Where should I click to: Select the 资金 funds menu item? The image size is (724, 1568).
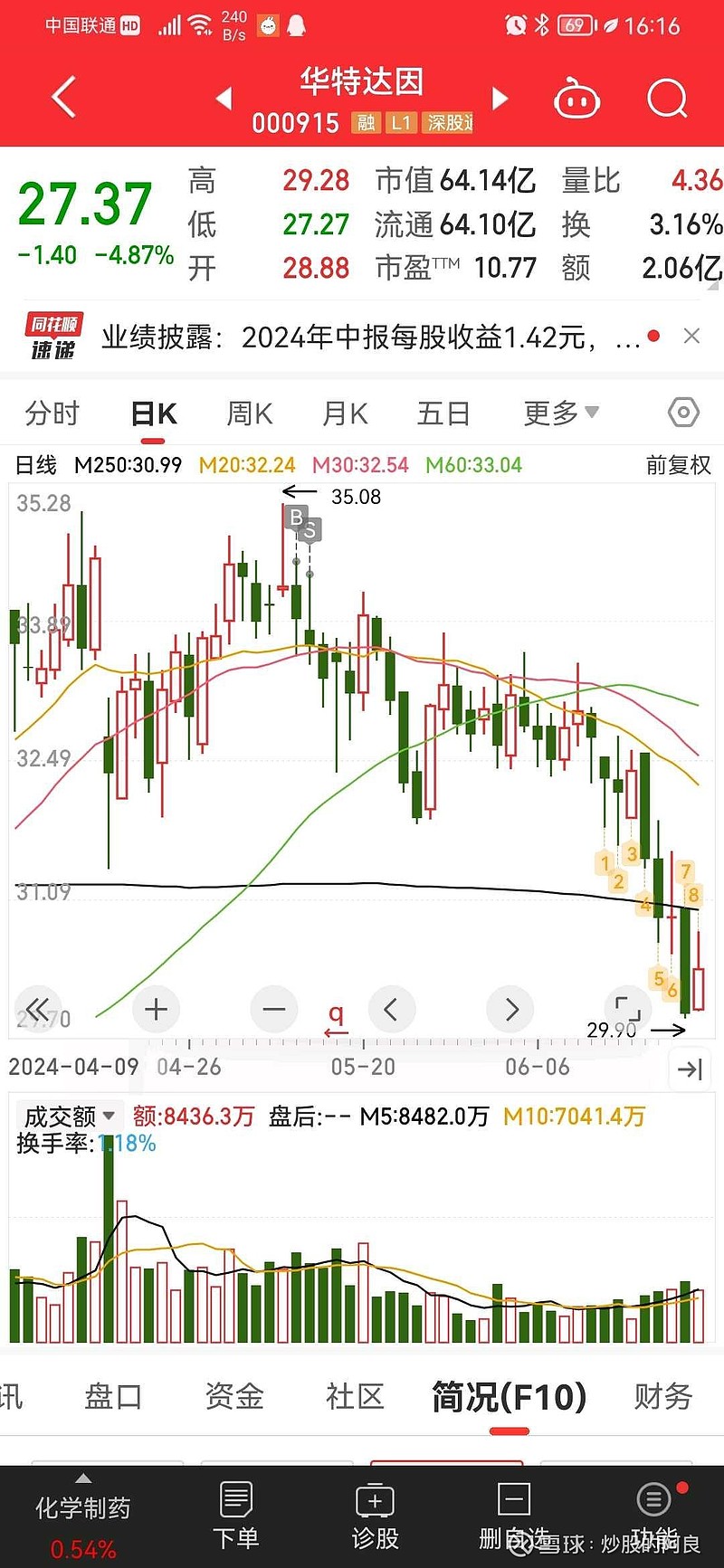(x=233, y=1397)
